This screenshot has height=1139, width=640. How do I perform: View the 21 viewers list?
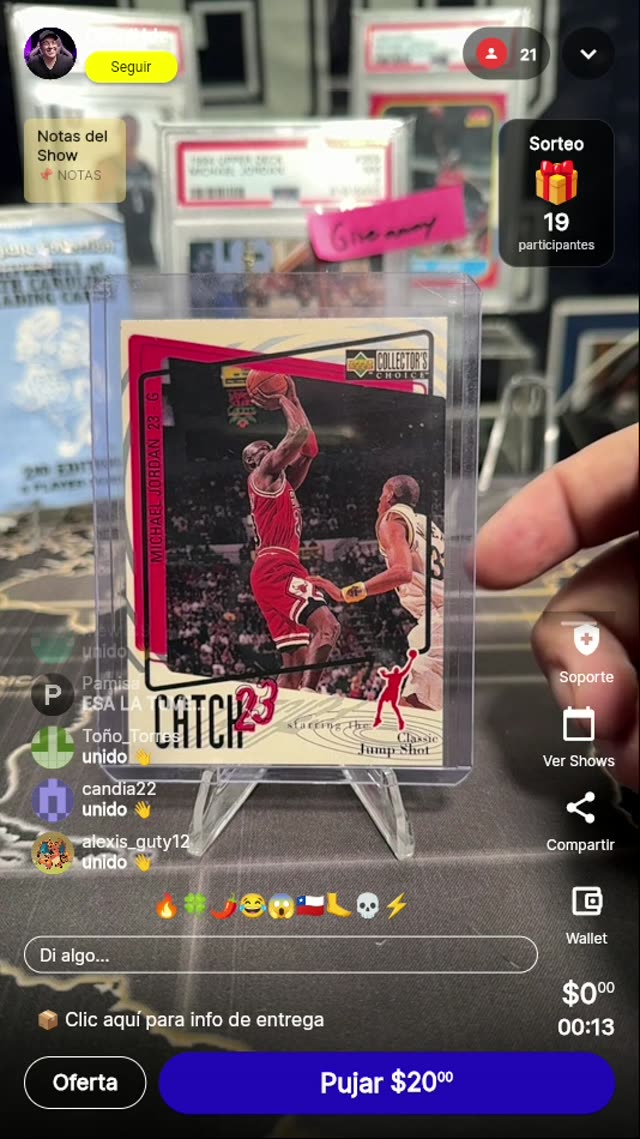click(507, 54)
